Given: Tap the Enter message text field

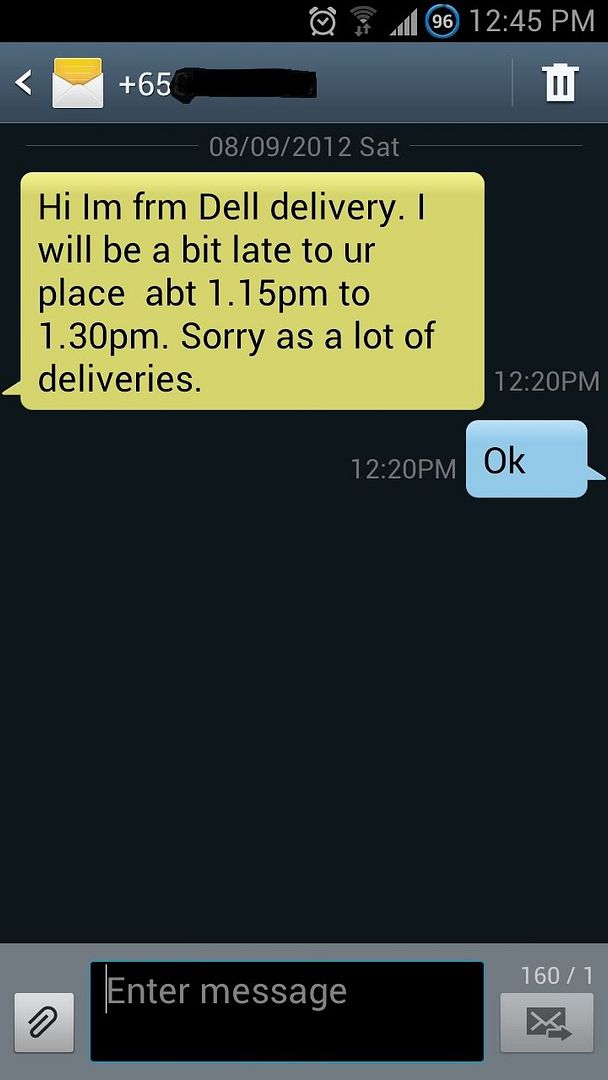Looking at the screenshot, I should 287,1010.
